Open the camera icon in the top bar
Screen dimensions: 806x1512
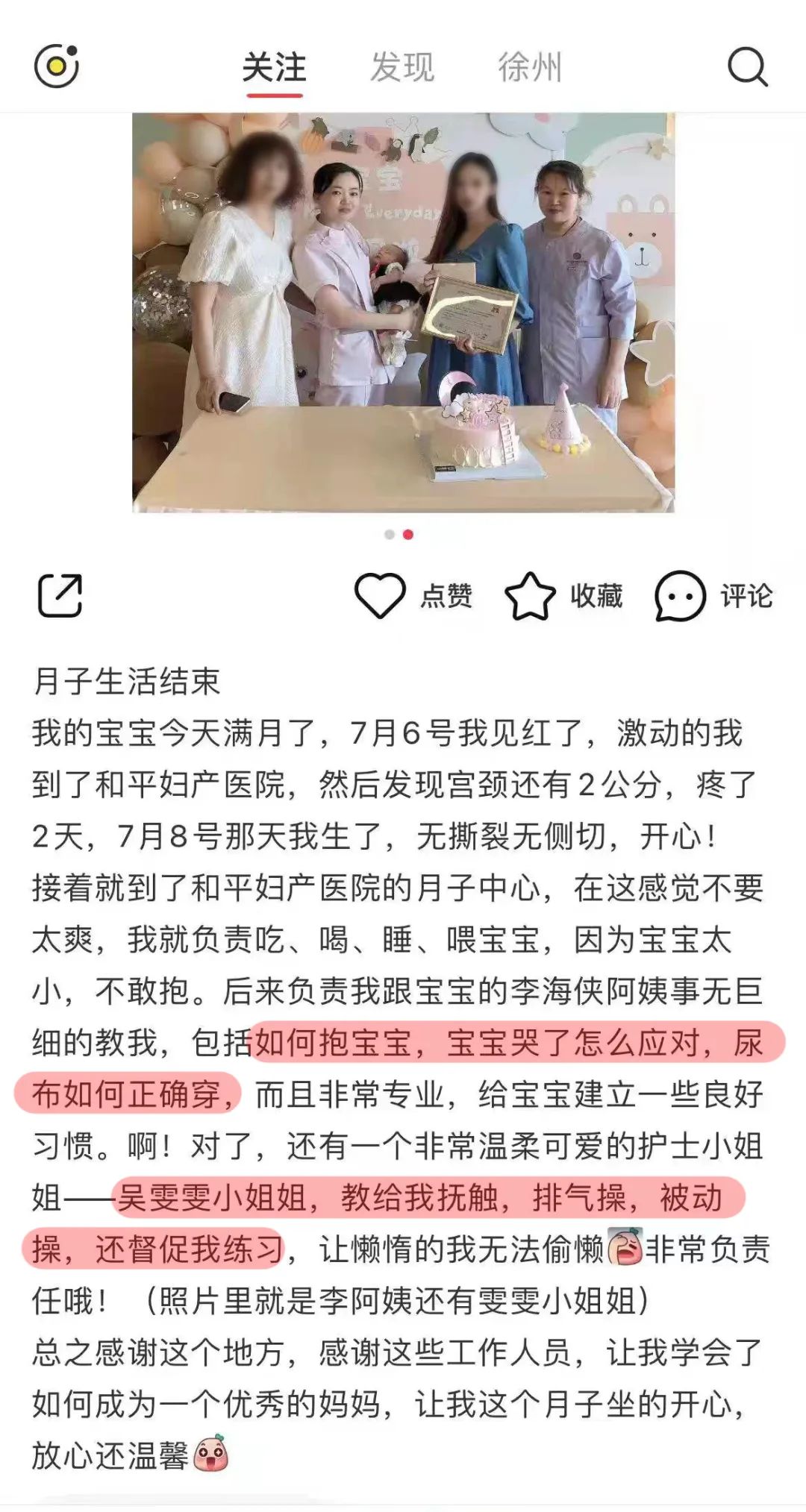[57, 66]
